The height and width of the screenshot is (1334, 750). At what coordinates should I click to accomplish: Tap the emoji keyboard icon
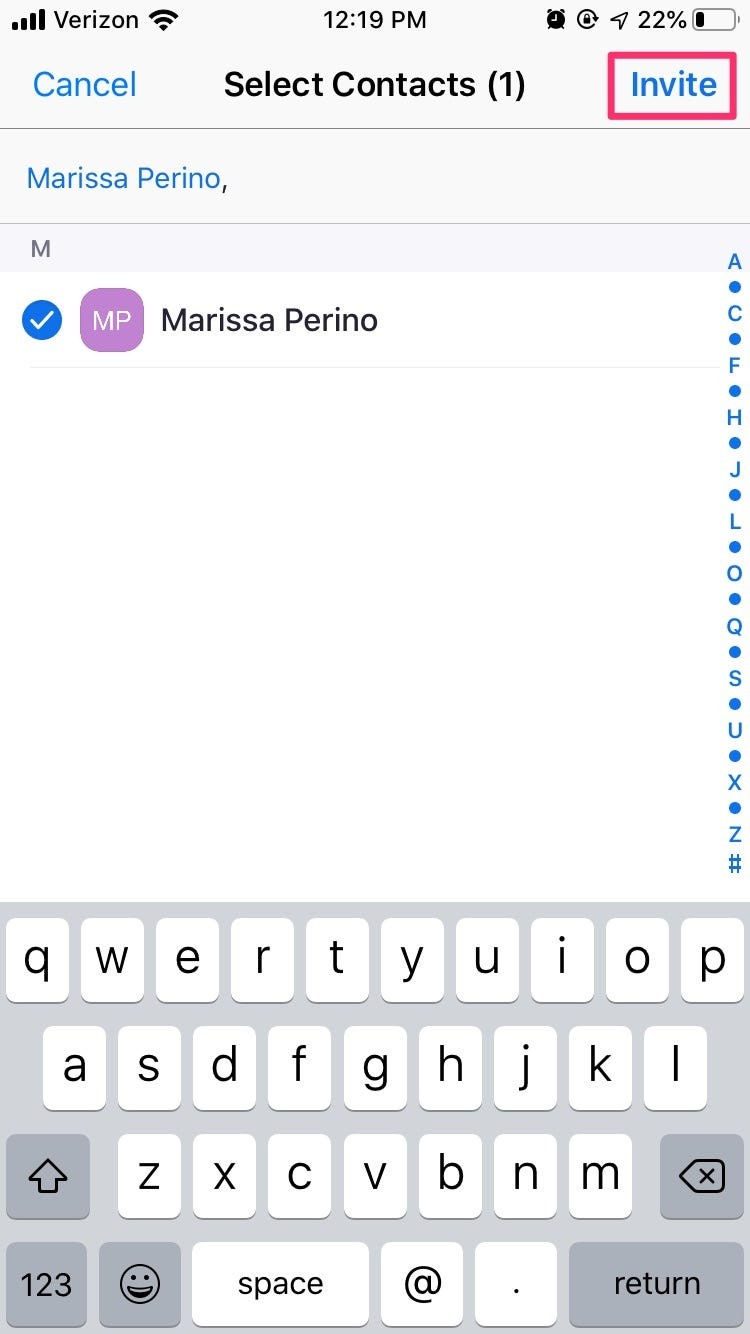140,1284
